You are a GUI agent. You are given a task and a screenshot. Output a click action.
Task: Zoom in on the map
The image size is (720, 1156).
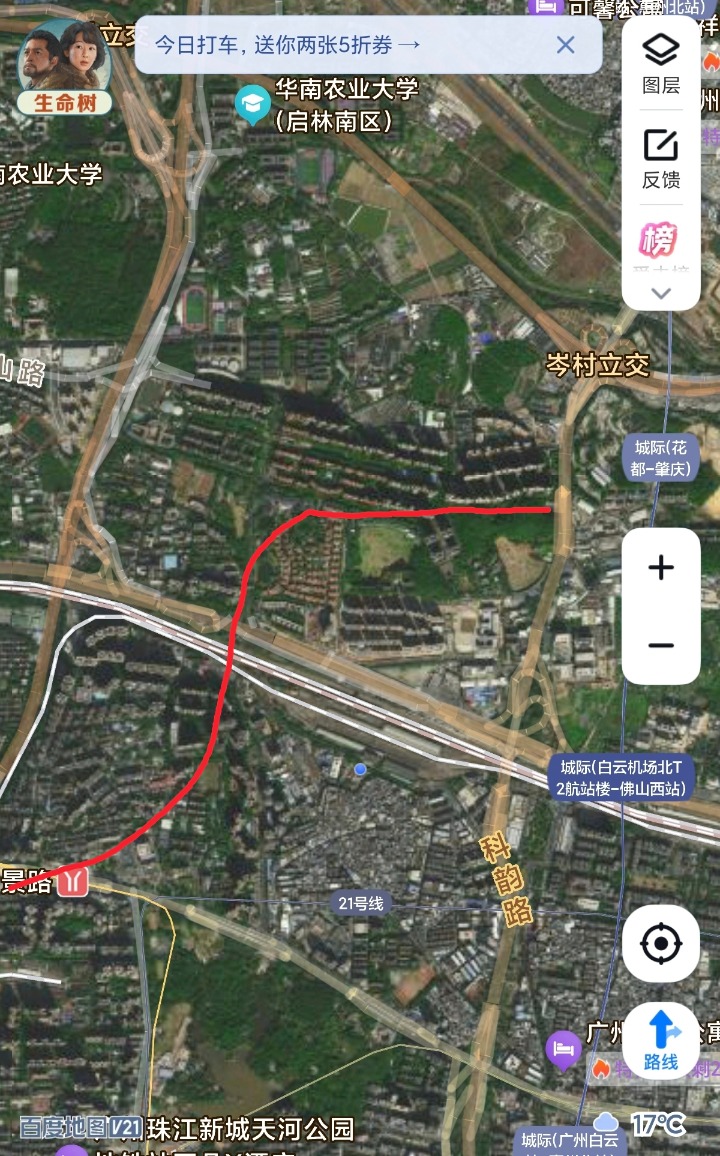tap(661, 568)
